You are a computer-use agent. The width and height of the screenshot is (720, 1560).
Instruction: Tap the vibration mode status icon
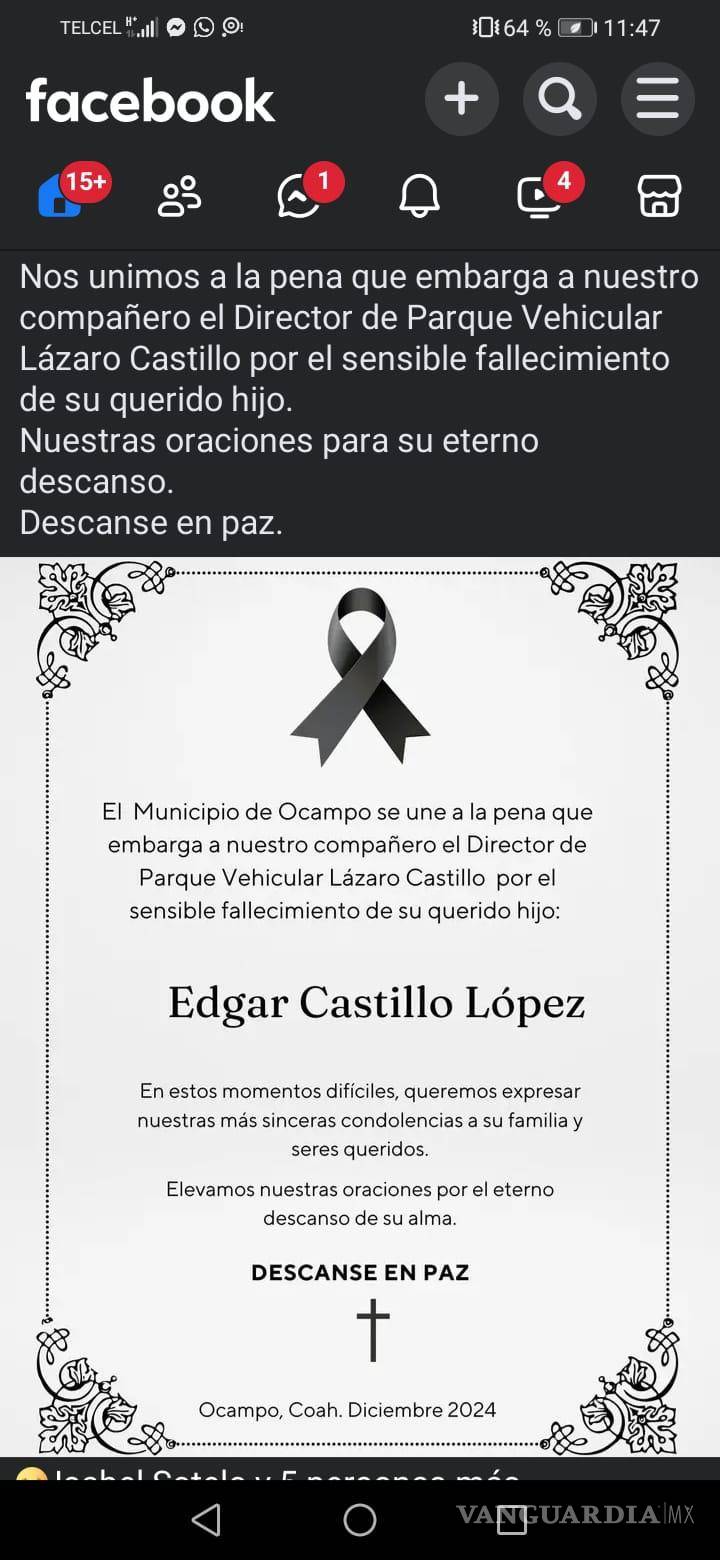pos(483,27)
